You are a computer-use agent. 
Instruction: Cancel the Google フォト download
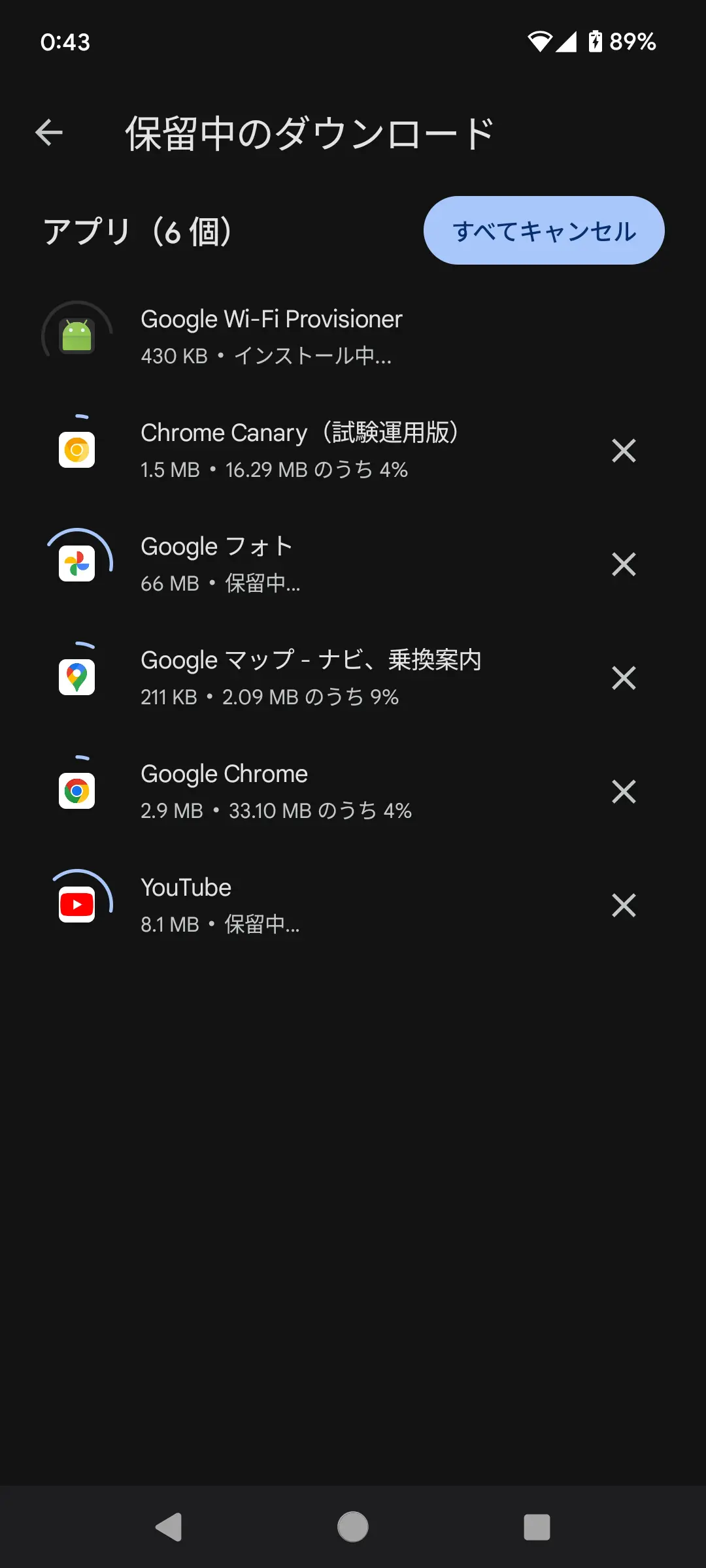click(x=624, y=564)
